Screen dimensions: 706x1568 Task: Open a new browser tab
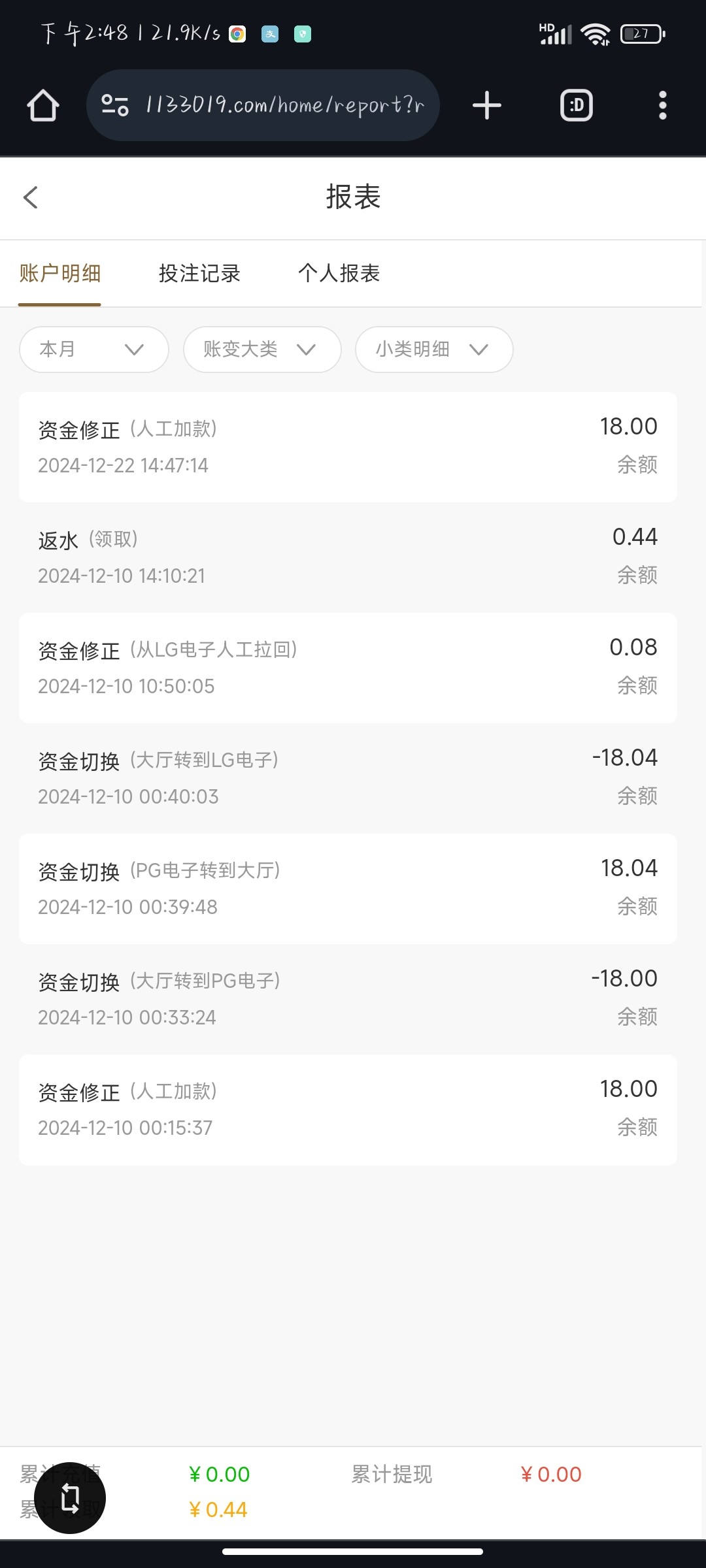[487, 105]
